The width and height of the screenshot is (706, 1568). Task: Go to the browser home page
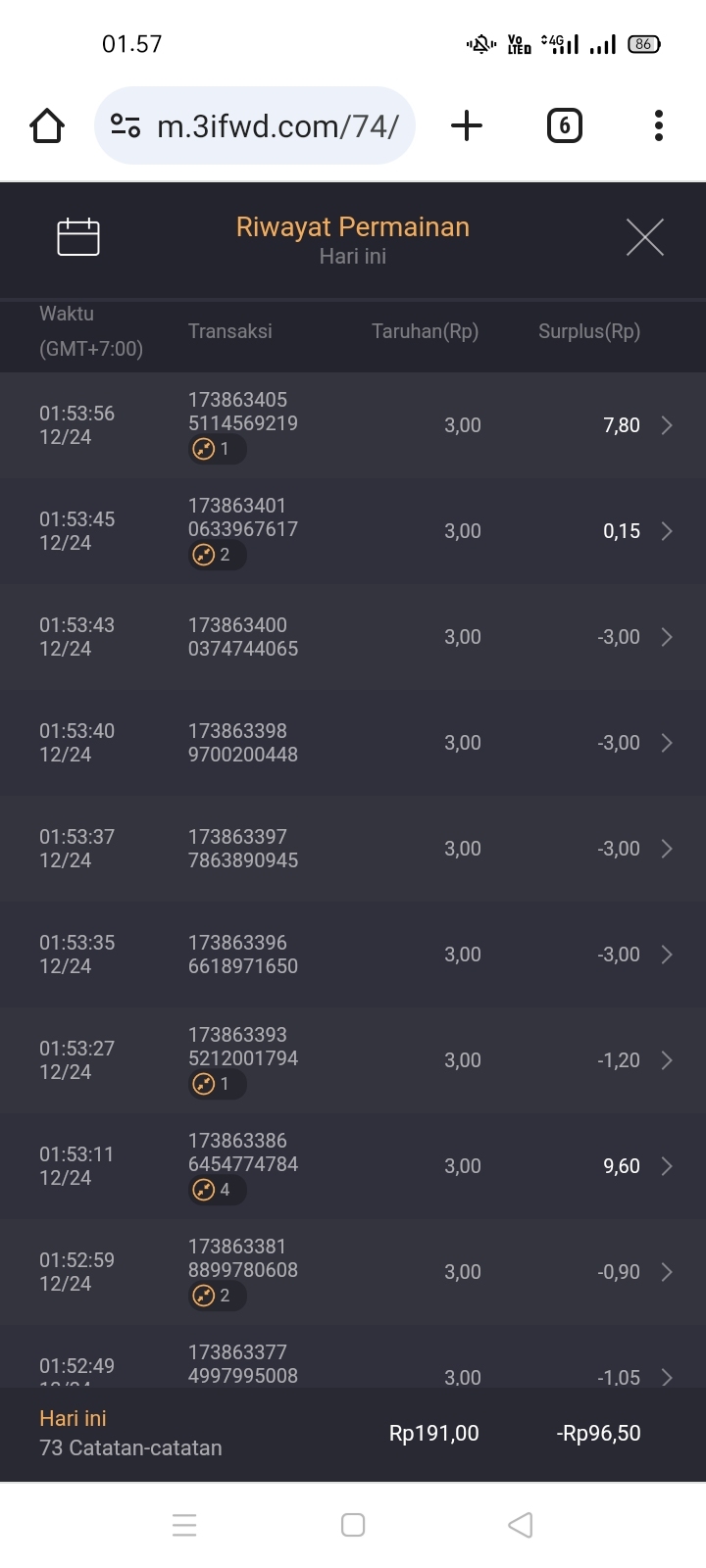point(47,125)
